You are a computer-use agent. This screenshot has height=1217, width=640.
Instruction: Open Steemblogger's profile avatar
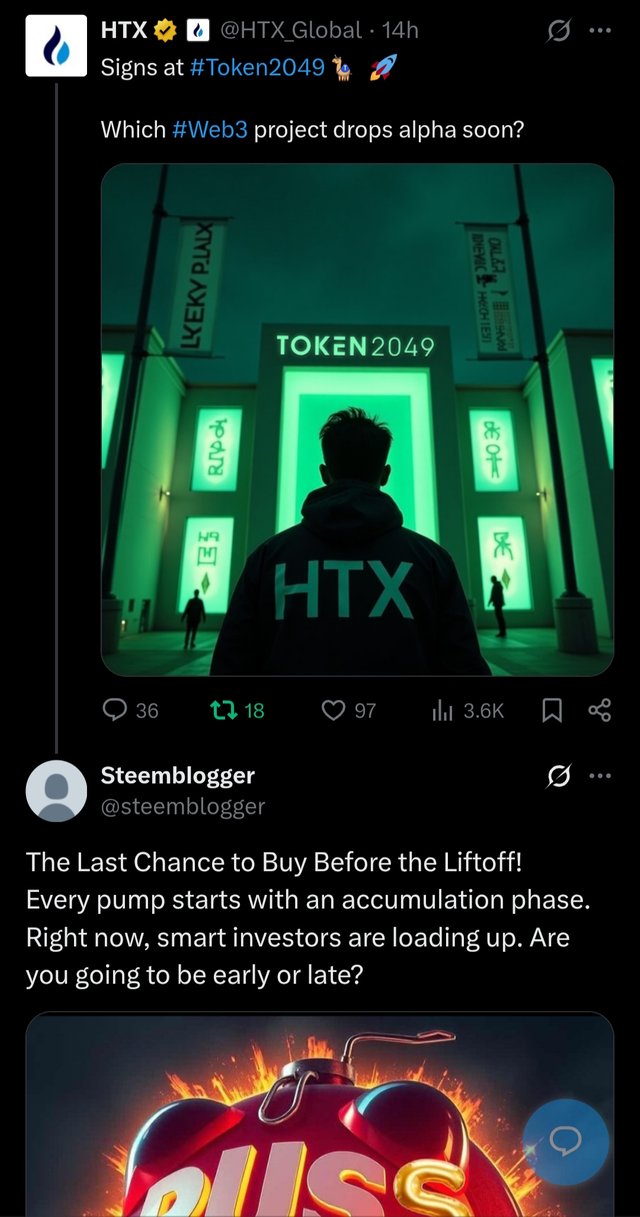tap(55, 790)
